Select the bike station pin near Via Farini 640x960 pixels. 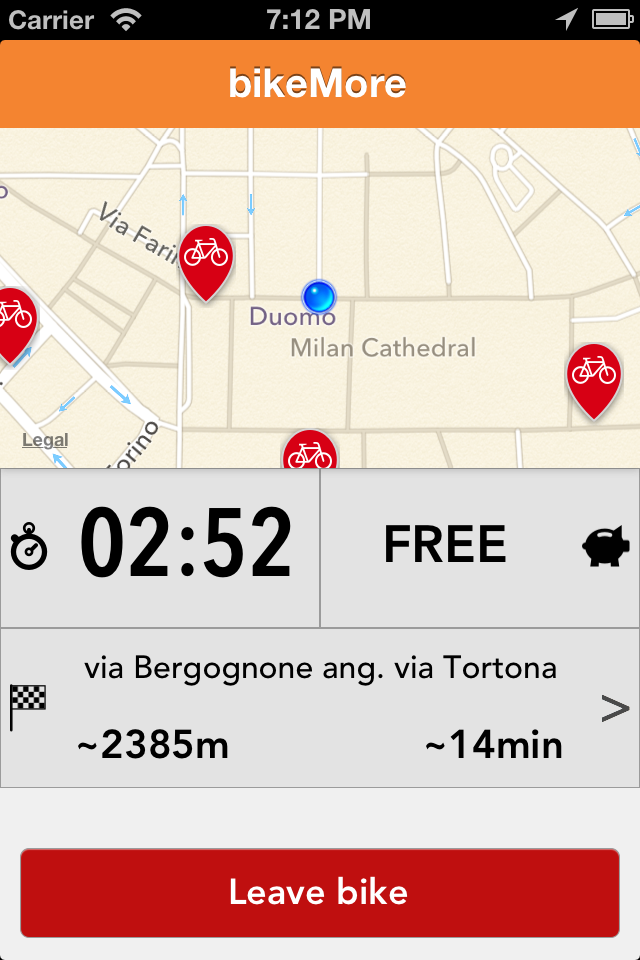tap(206, 256)
